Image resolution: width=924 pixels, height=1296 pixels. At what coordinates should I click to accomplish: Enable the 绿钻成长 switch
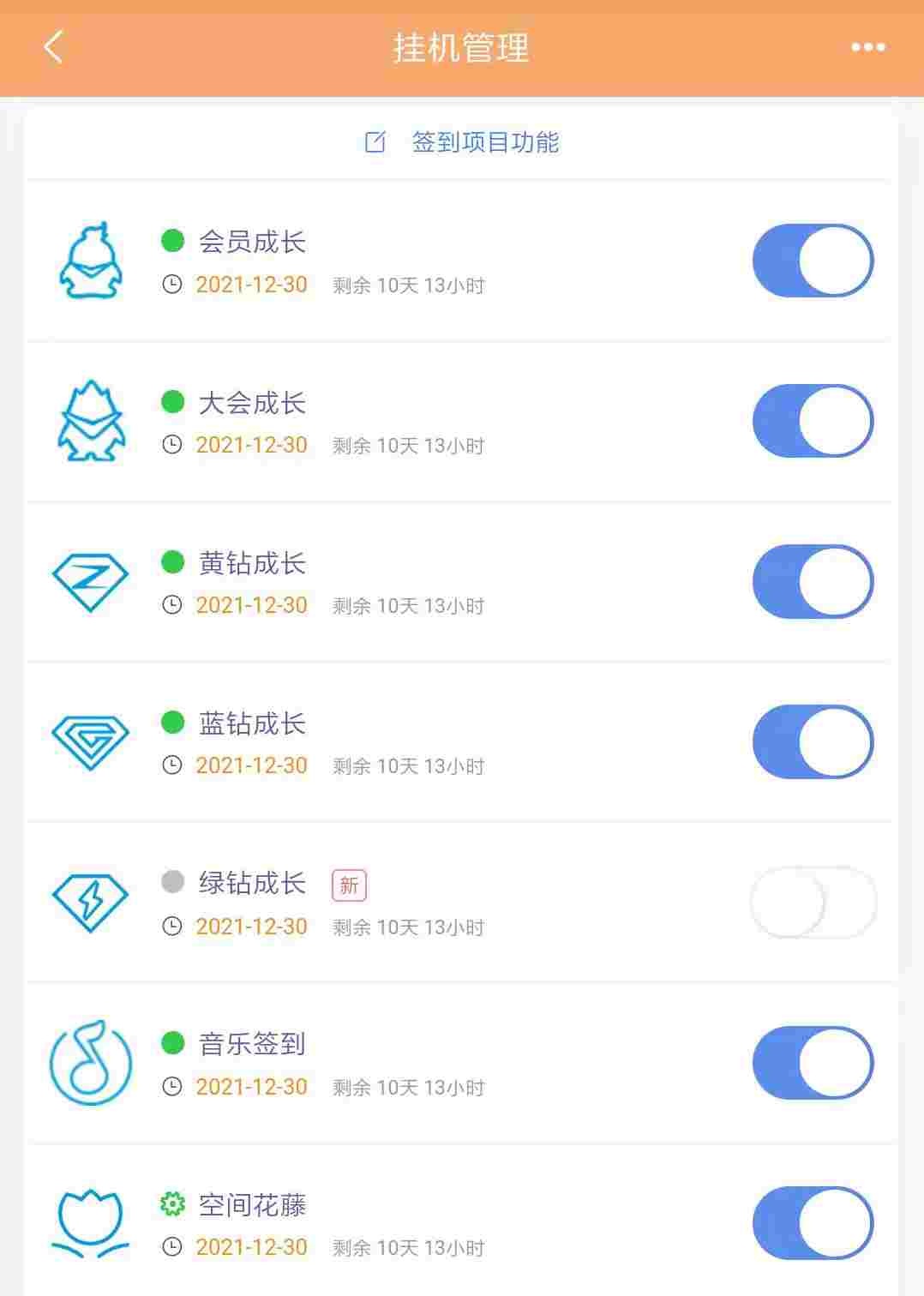813,902
